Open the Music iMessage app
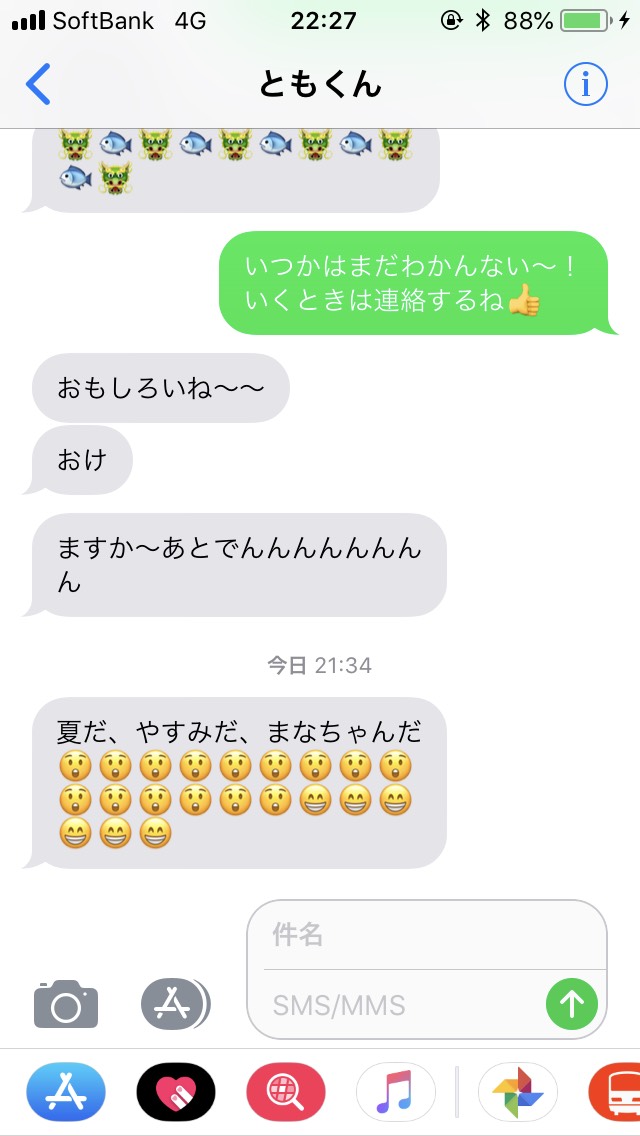The image size is (640, 1136). 396,1090
